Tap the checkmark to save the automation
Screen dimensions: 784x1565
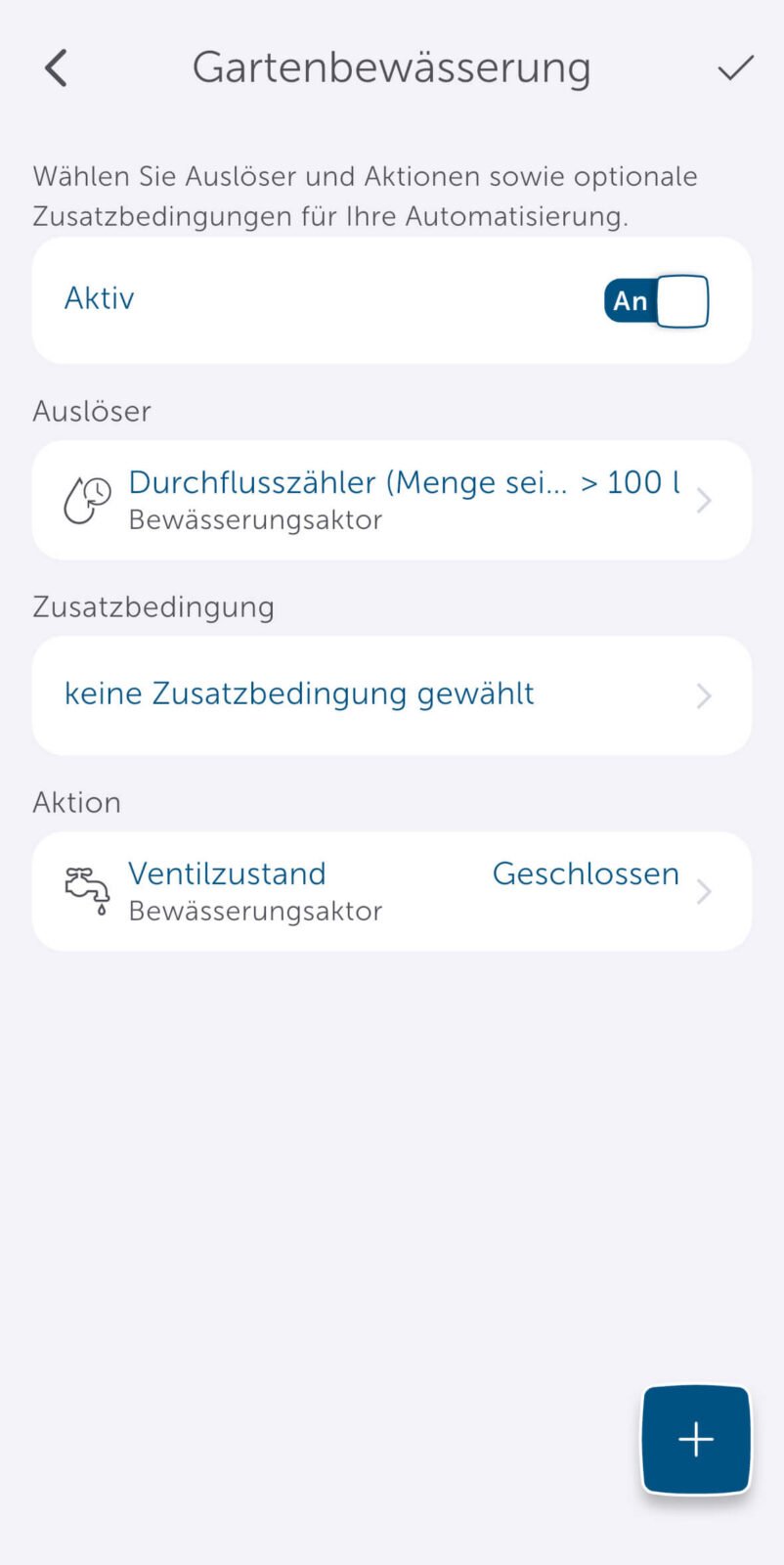click(x=735, y=67)
